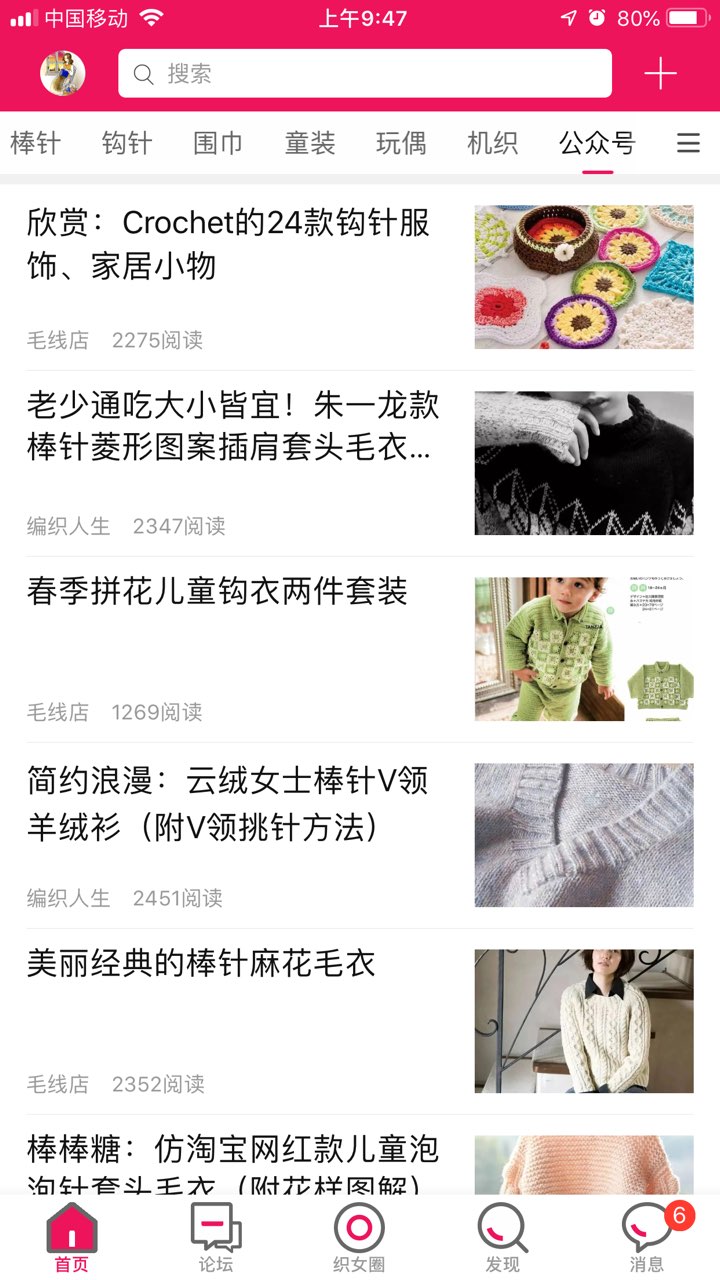Go to the 童装 tab
Screen dimensions: 720x1280
[x=310, y=143]
